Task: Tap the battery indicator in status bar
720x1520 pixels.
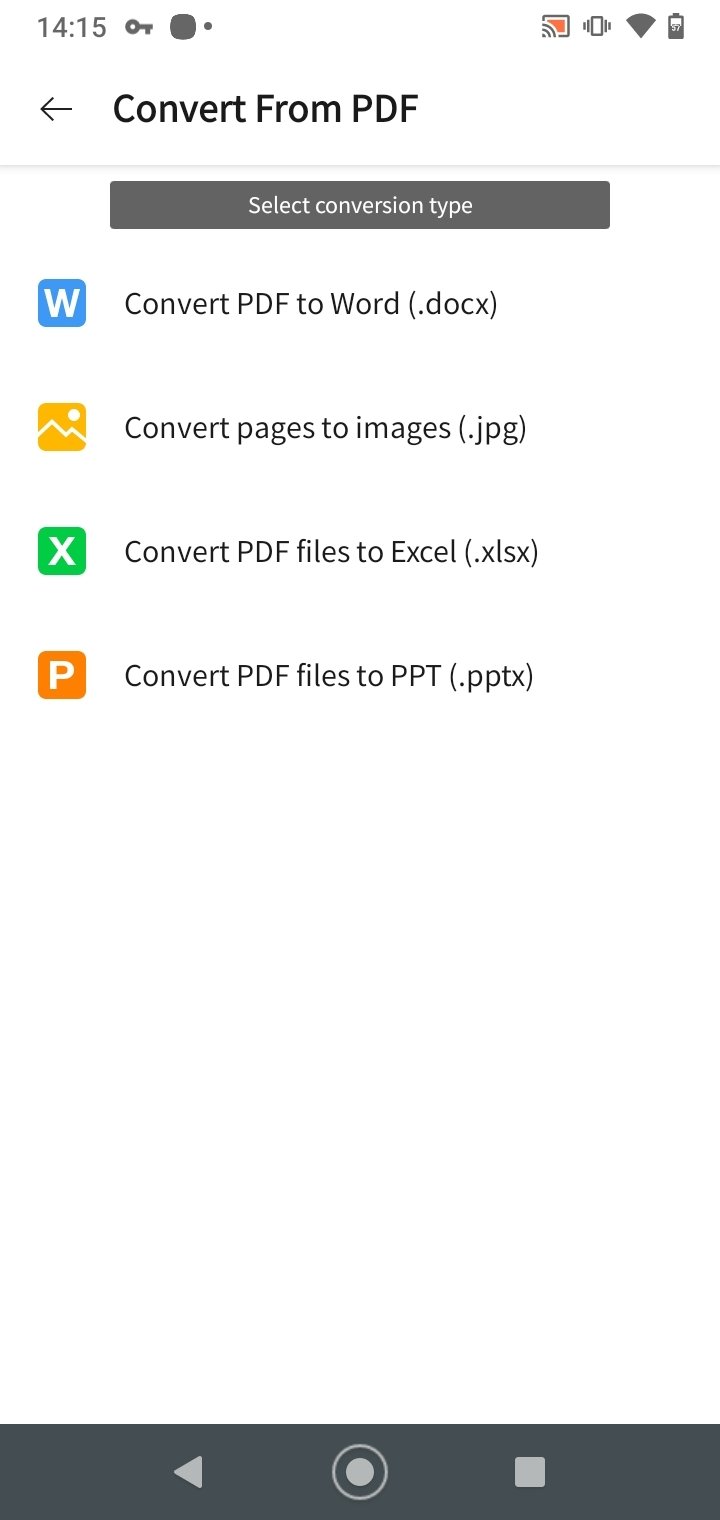Action: (676, 27)
